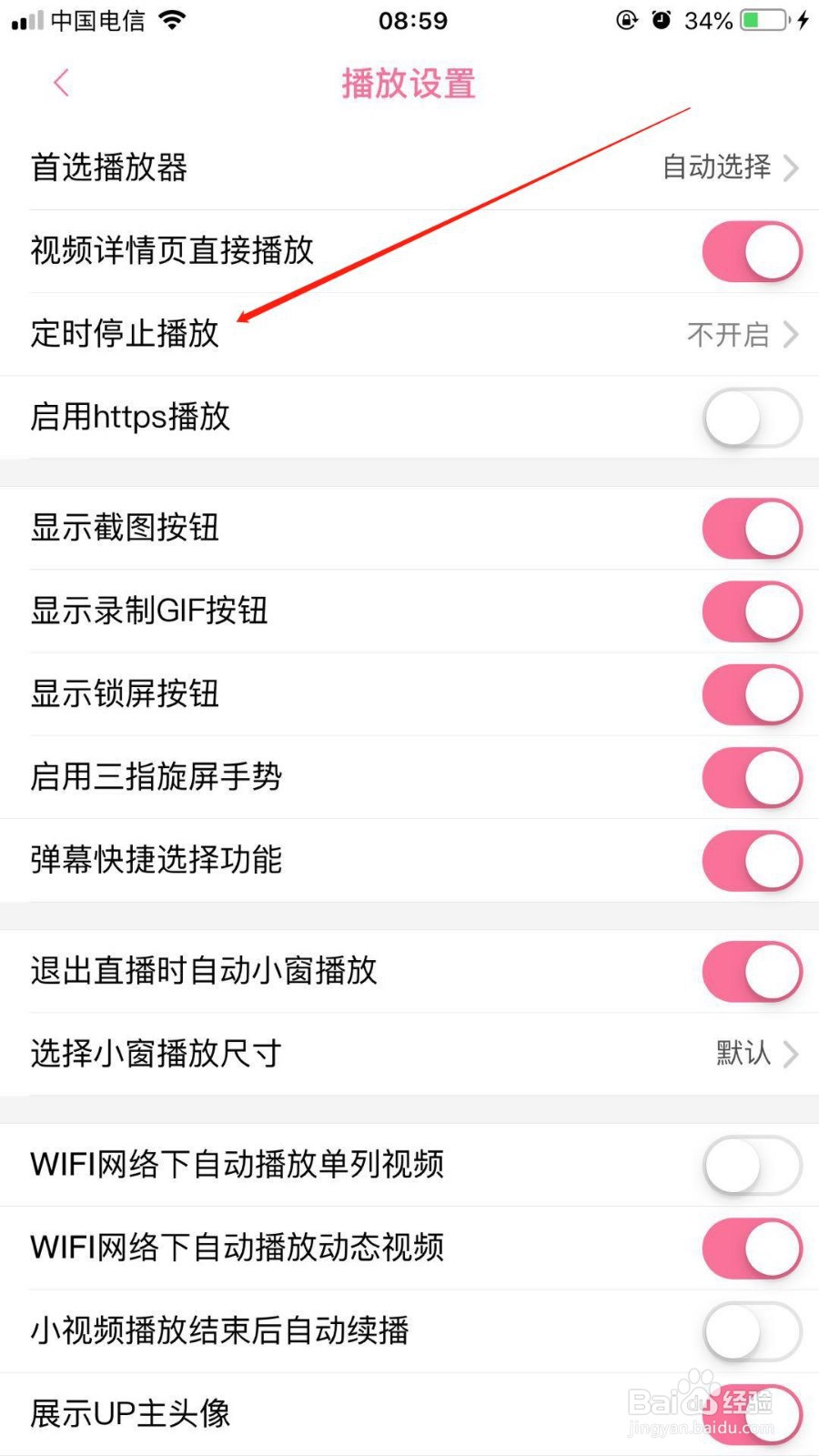Enable 小视频播放结束后自动续播
The width and height of the screenshot is (819, 1456).
pos(752,1331)
